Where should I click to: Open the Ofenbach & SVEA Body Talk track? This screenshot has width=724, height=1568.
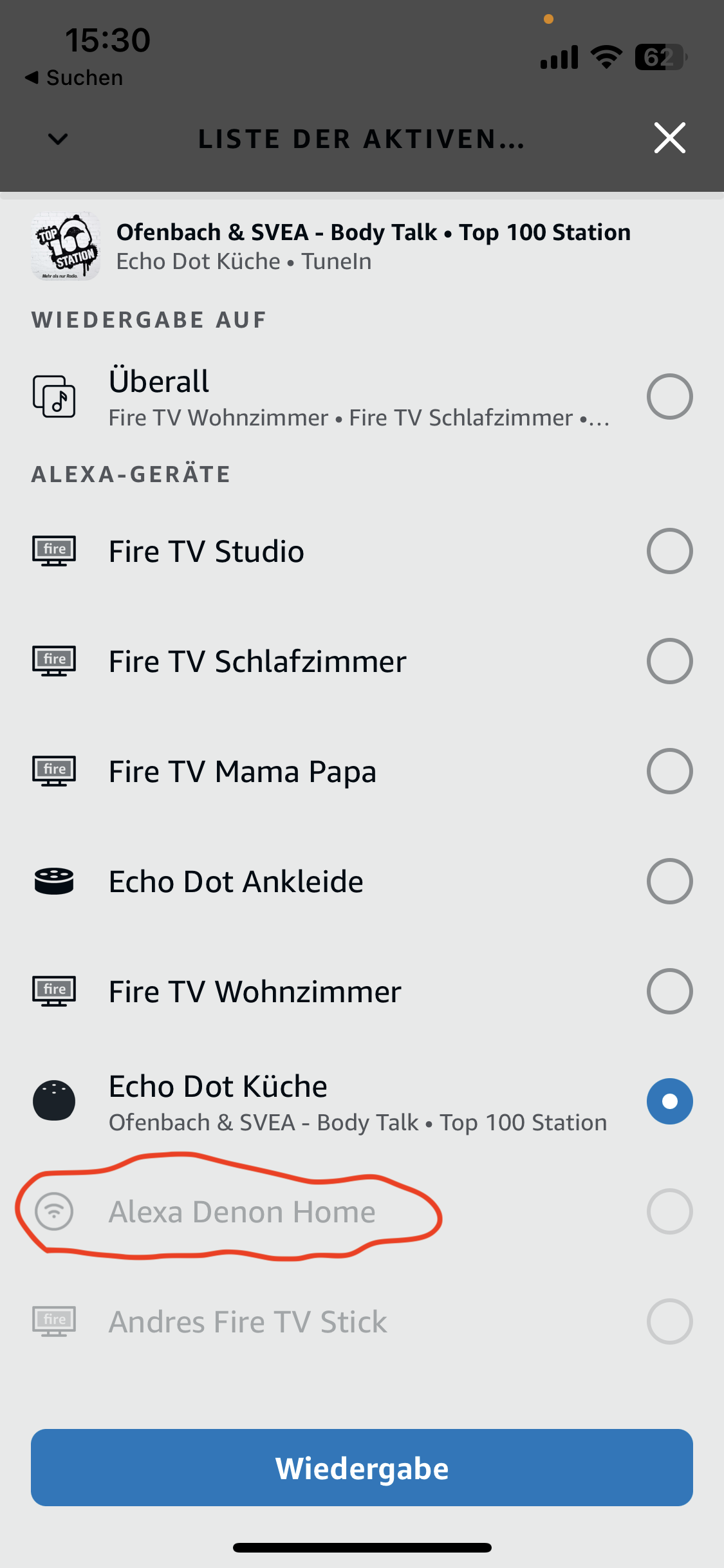pyautogui.click(x=373, y=232)
